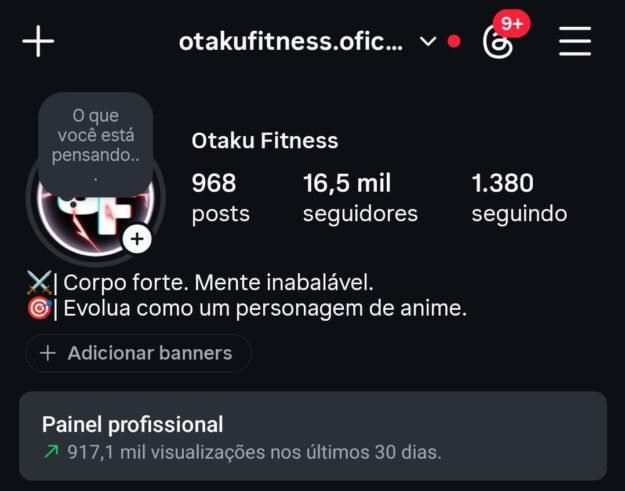Open the 16,5 mil seguidores list
The height and width of the screenshot is (491, 625).
(x=359, y=197)
